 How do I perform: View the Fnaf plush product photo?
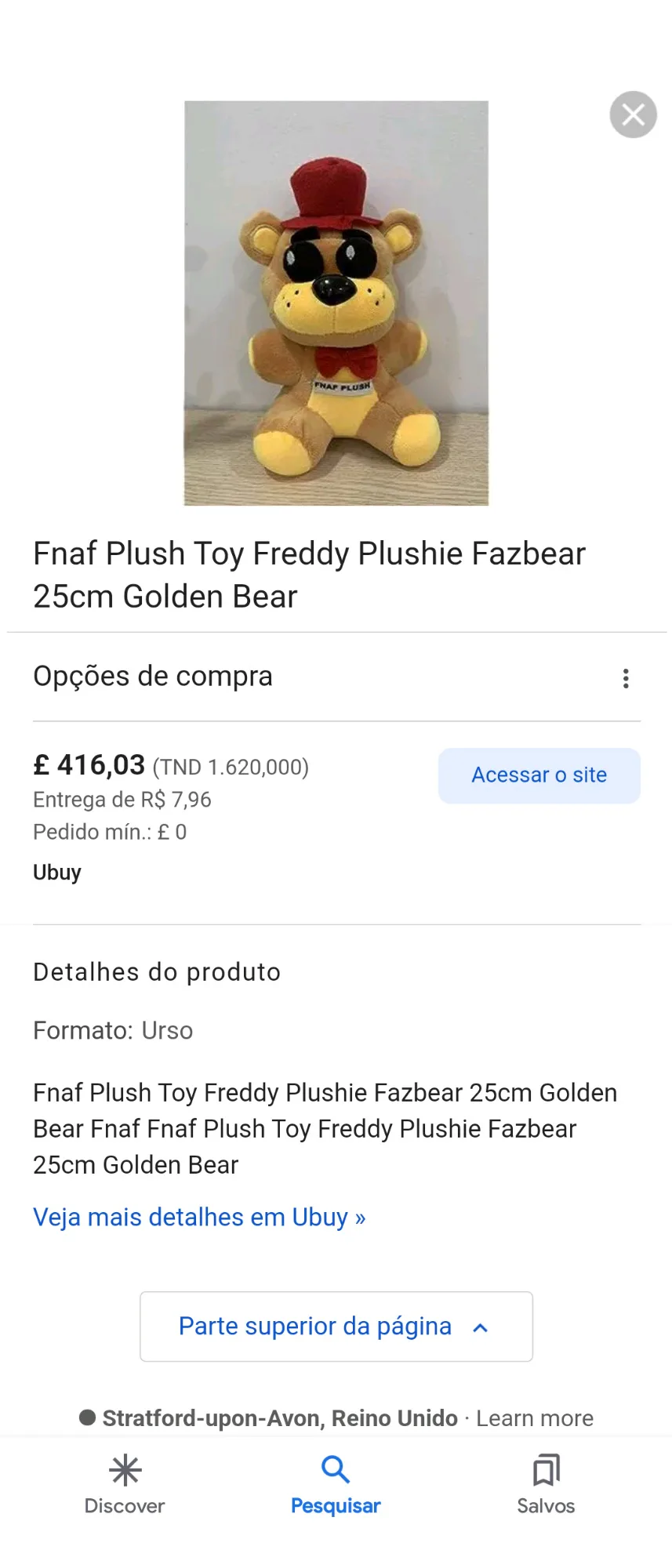click(x=336, y=303)
